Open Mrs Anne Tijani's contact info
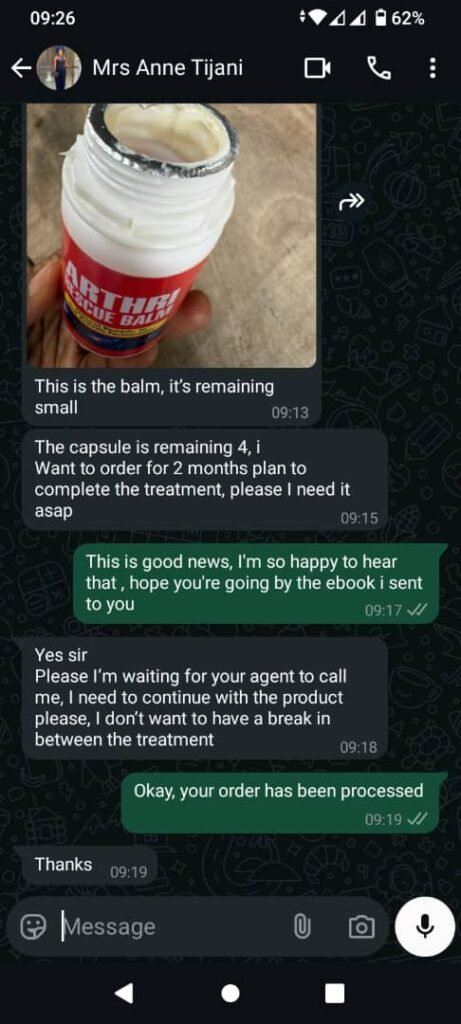Screen dimensions: 461x1024 (167, 68)
